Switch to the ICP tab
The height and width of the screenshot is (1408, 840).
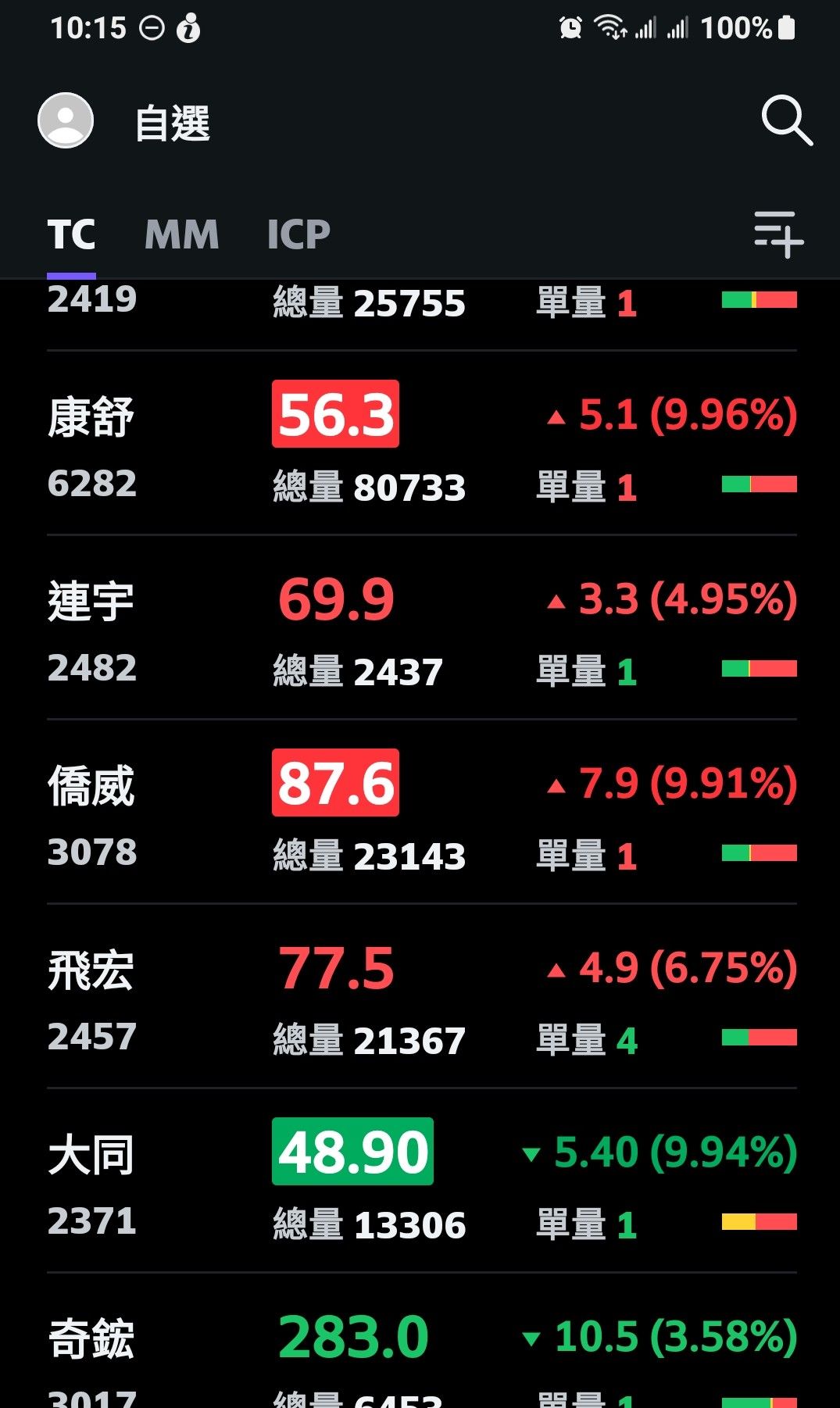[x=298, y=234]
